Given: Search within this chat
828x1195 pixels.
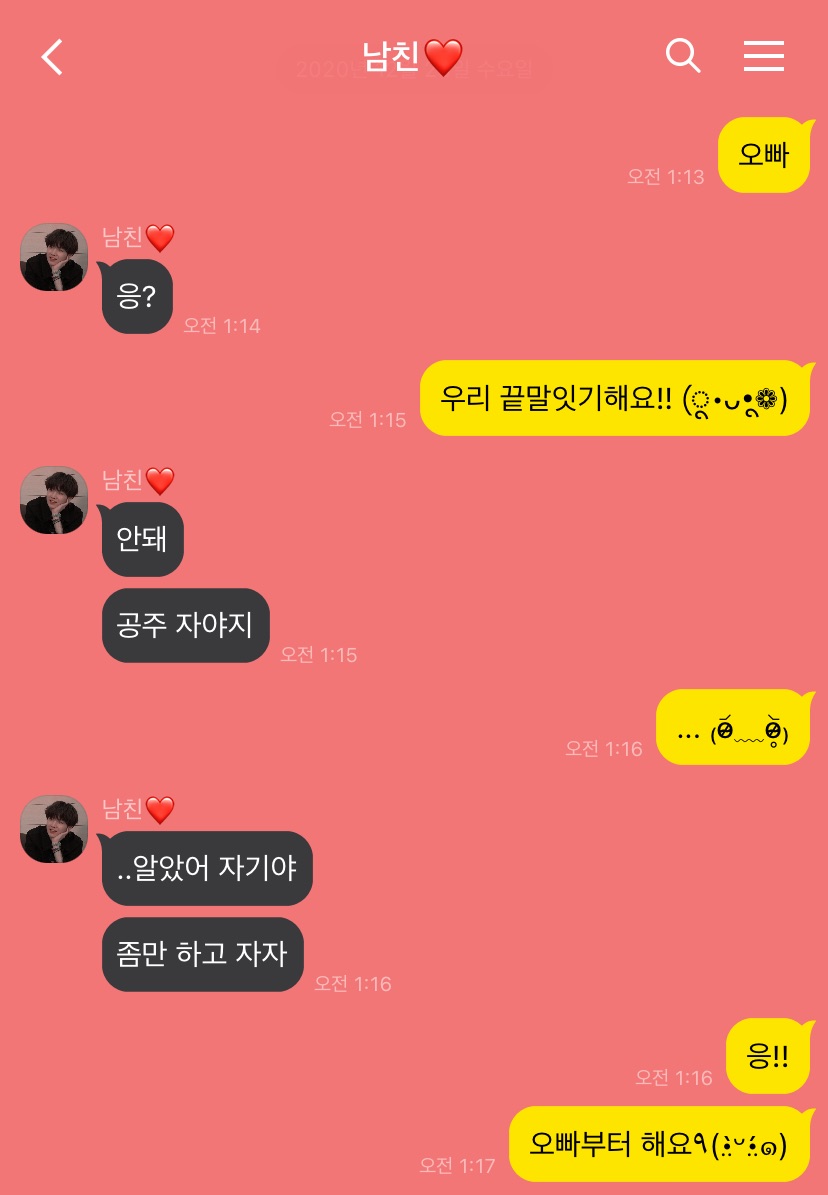Looking at the screenshot, I should pos(683,56).
